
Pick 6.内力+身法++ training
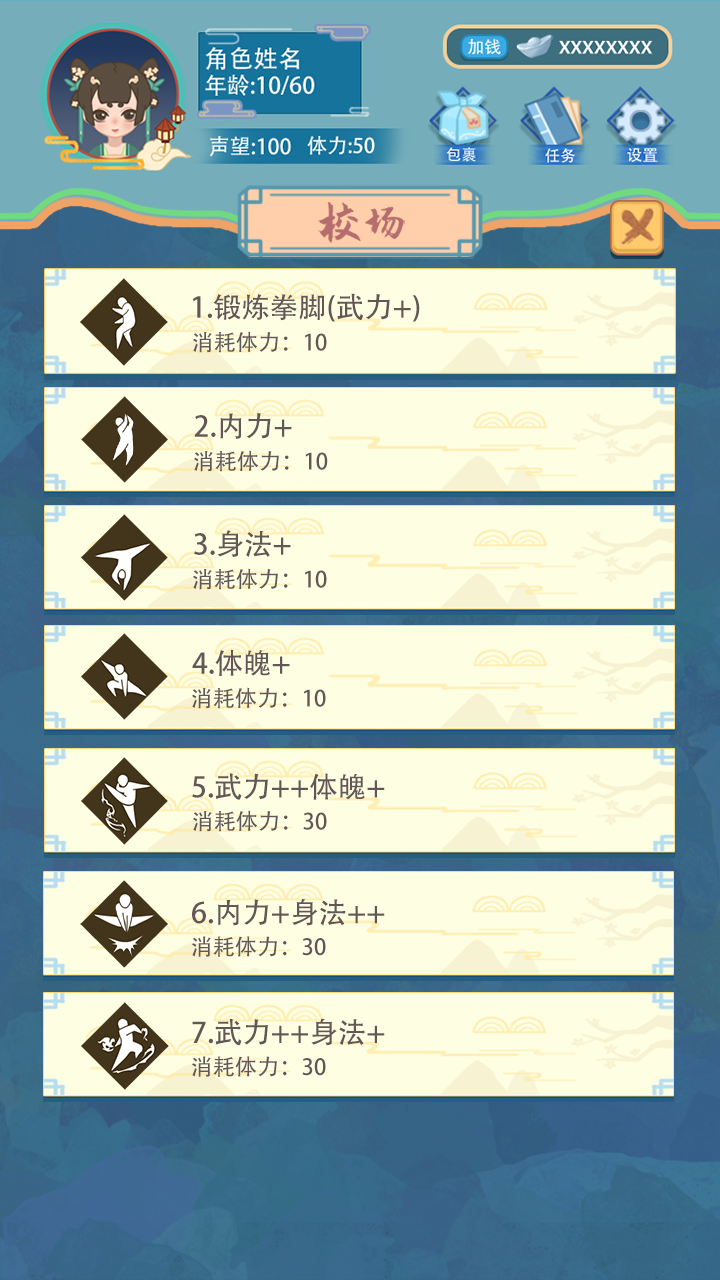point(359,923)
